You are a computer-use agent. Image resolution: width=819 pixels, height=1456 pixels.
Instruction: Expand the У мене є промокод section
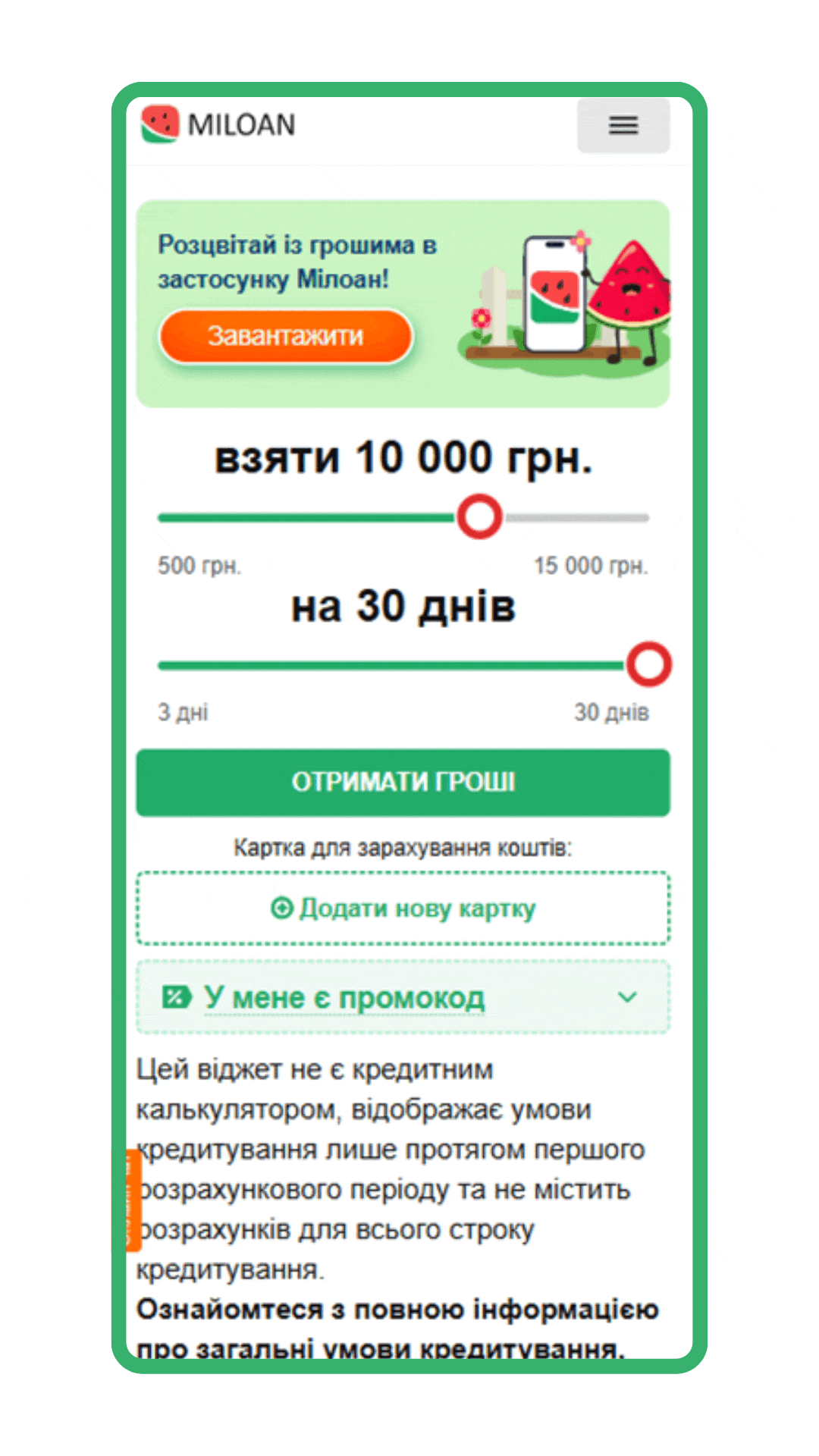(403, 997)
